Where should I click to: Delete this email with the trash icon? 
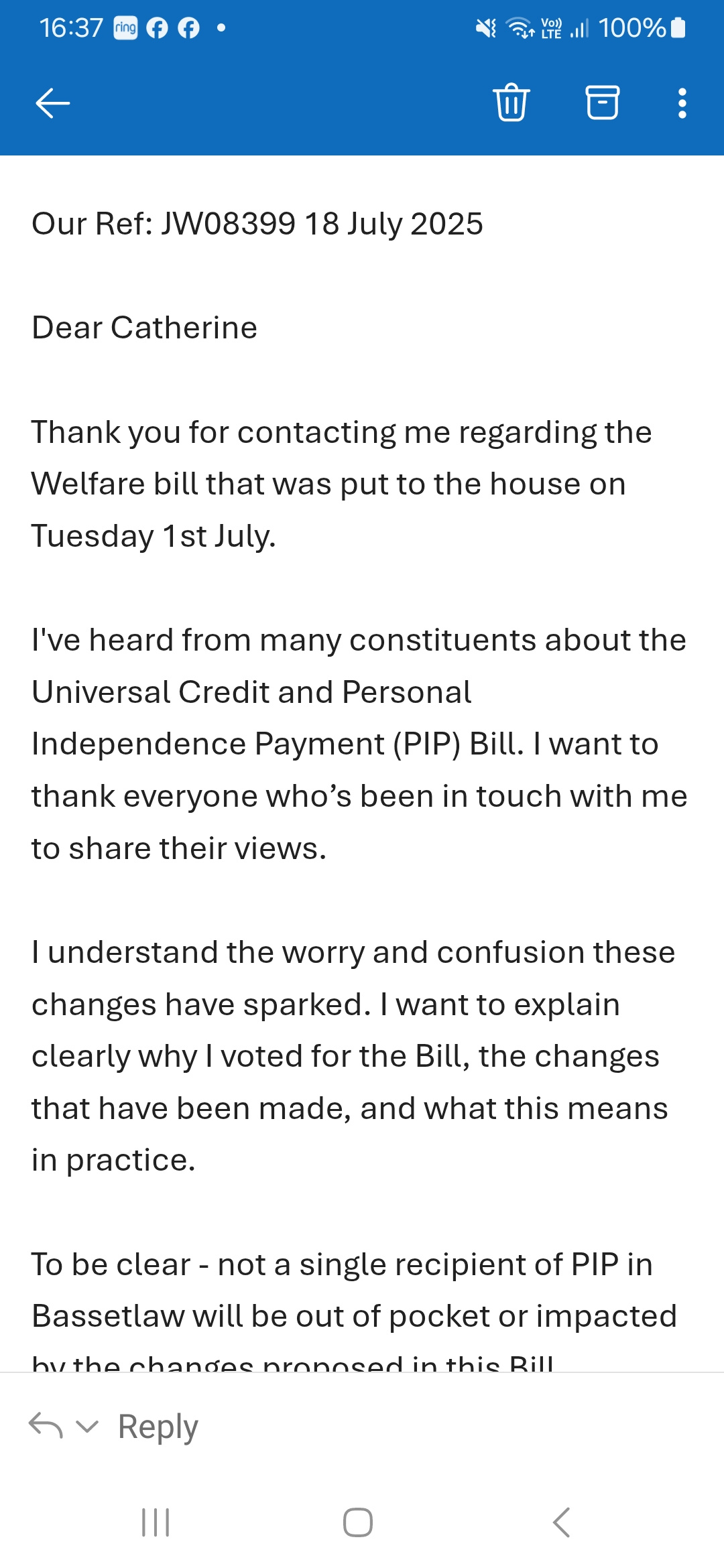coord(511,103)
